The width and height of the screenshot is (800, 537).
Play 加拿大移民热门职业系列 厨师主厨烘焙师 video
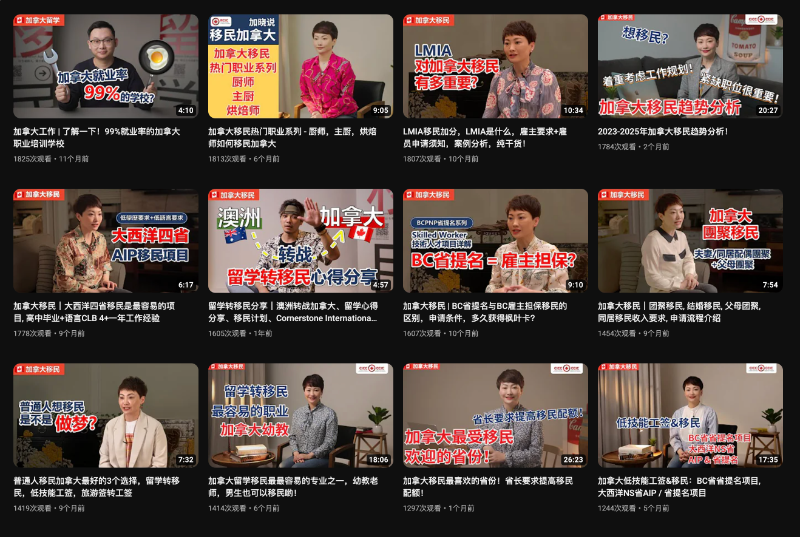point(300,66)
